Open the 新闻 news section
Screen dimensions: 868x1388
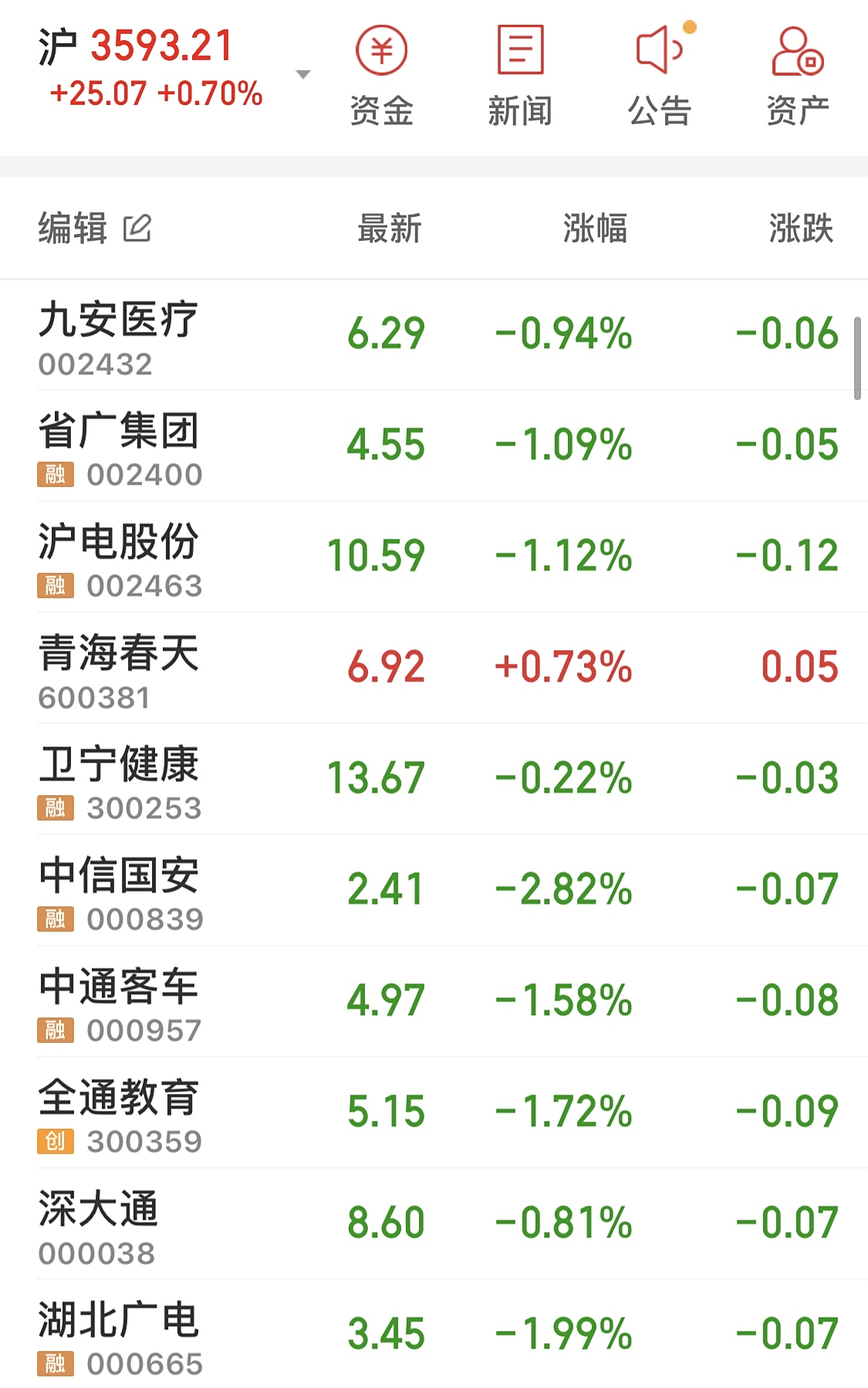(520, 76)
